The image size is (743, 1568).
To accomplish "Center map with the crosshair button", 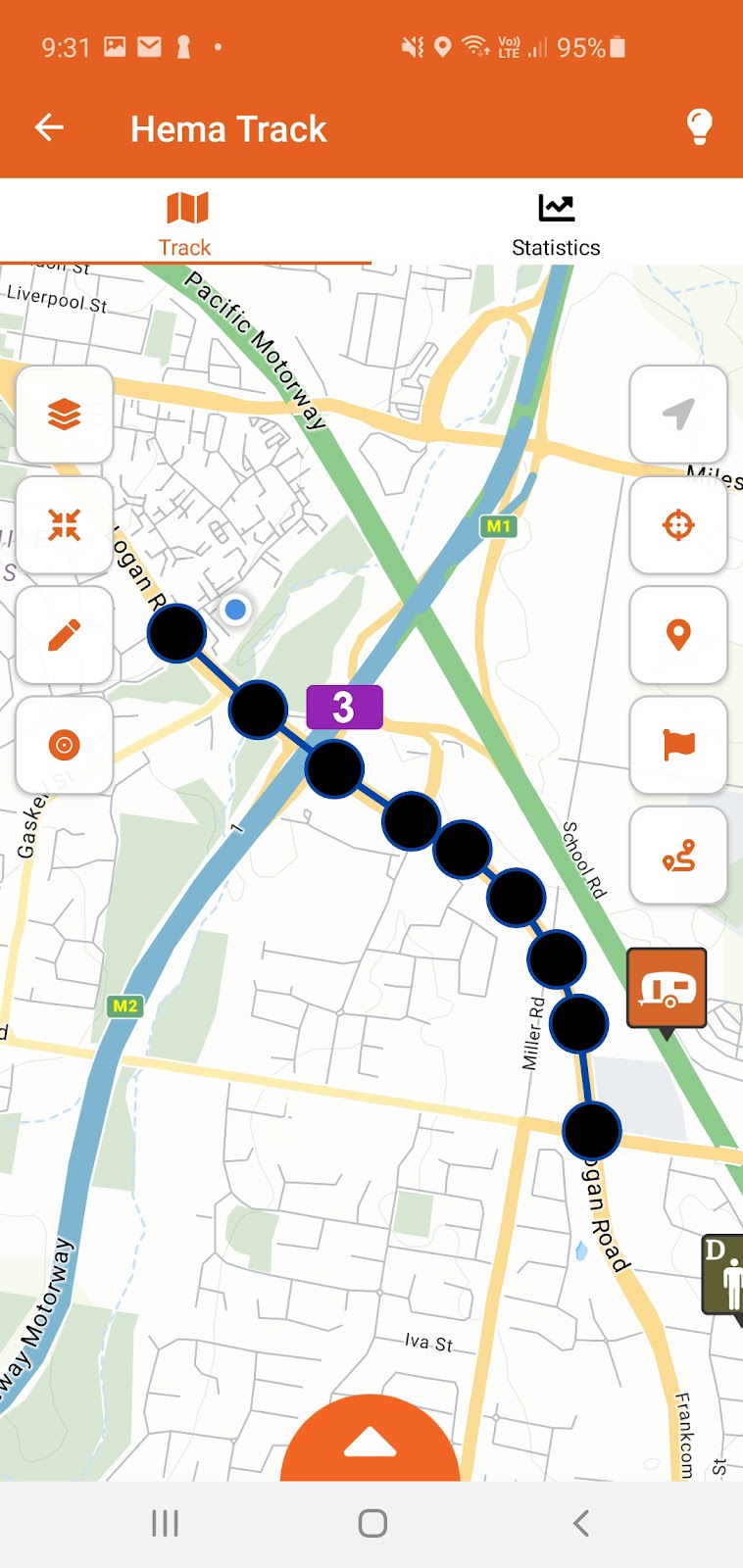I will point(678,525).
